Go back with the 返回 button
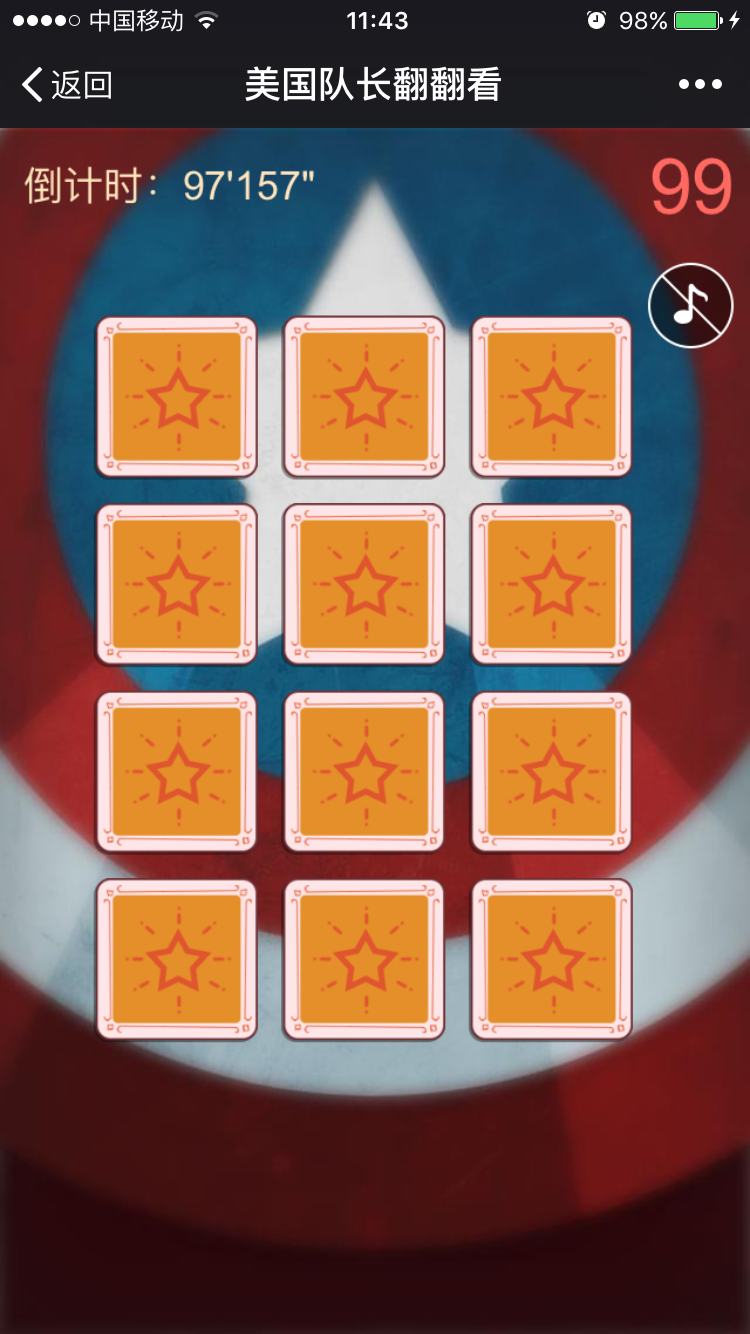This screenshot has width=750, height=1334. point(67,85)
